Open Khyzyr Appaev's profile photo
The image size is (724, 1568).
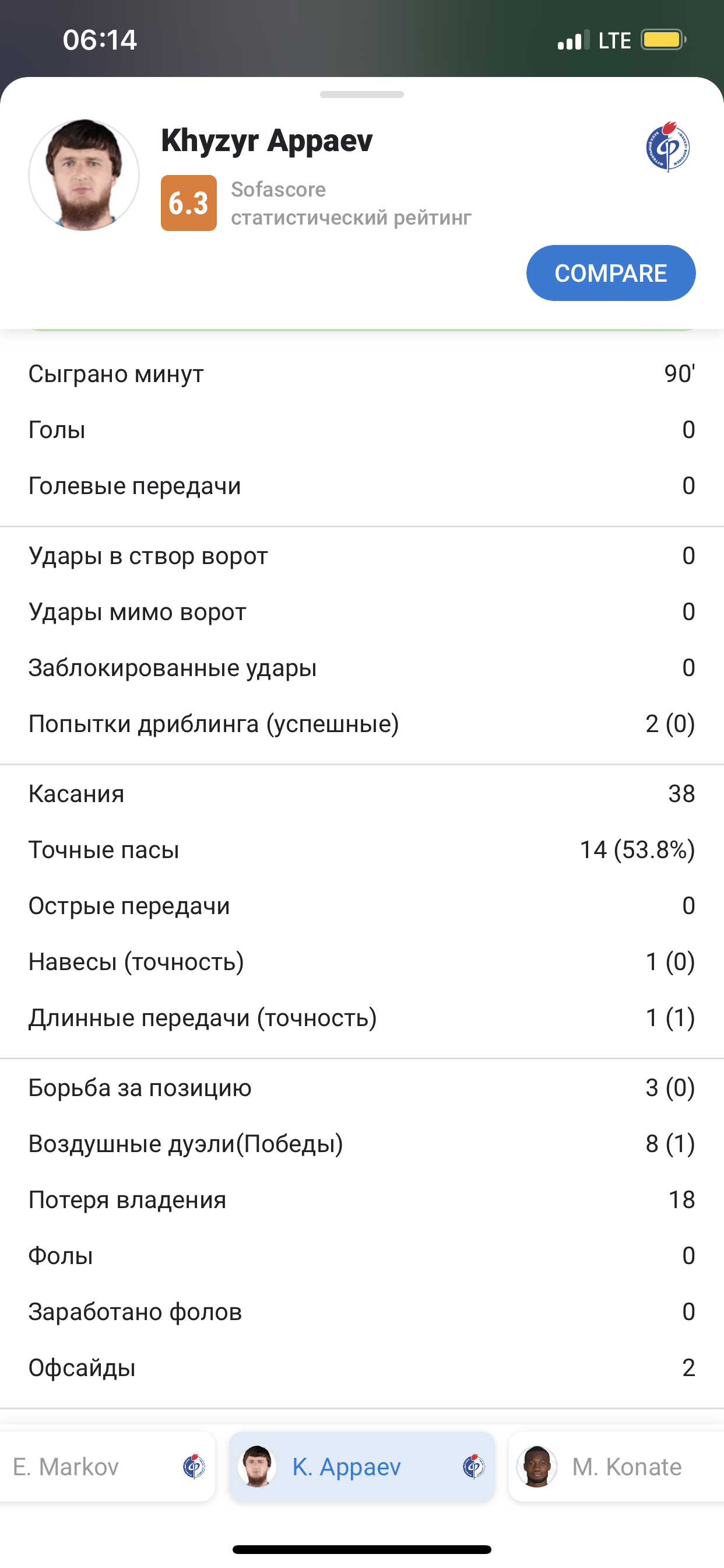tap(84, 176)
